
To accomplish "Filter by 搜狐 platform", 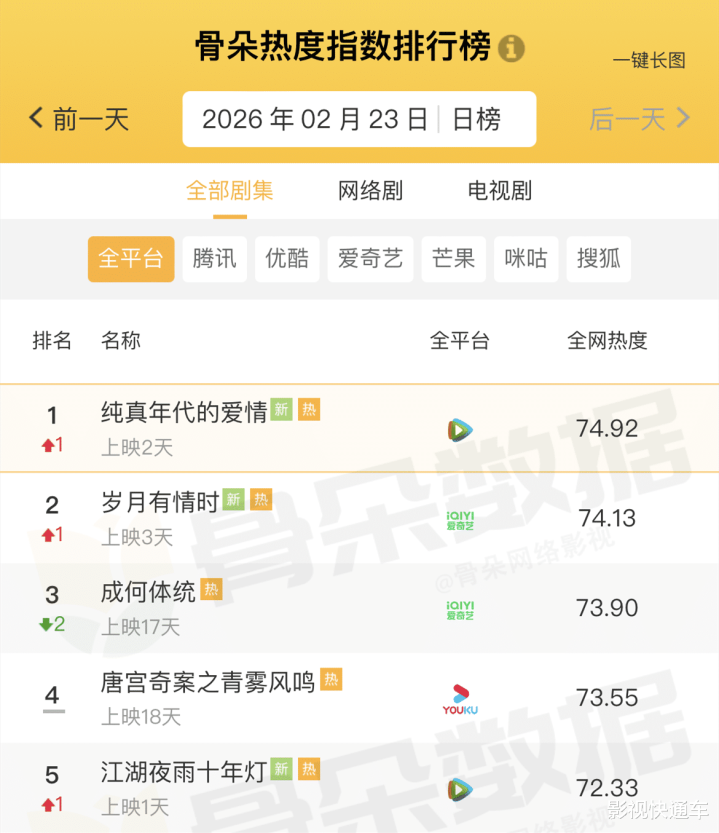I will (x=599, y=259).
